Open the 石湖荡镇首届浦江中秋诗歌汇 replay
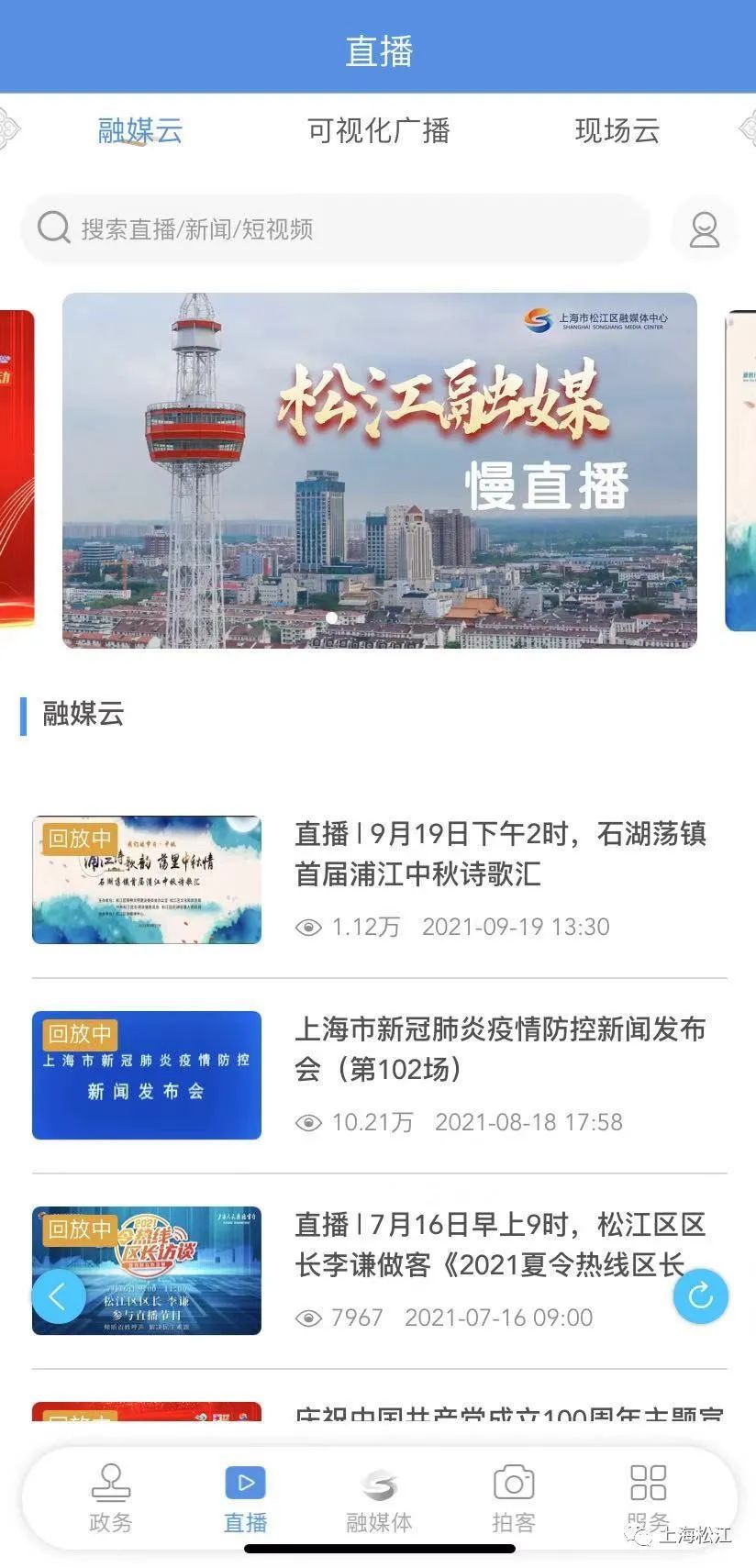Viewport: 756px width, 1568px height. coord(500,853)
